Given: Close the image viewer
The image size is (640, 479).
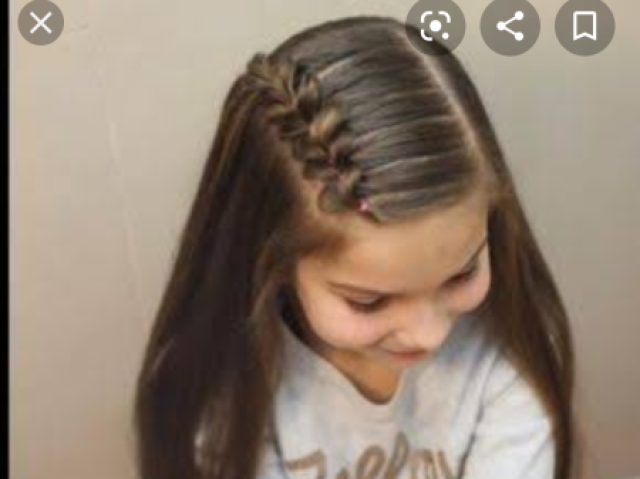Looking at the screenshot, I should tap(40, 22).
